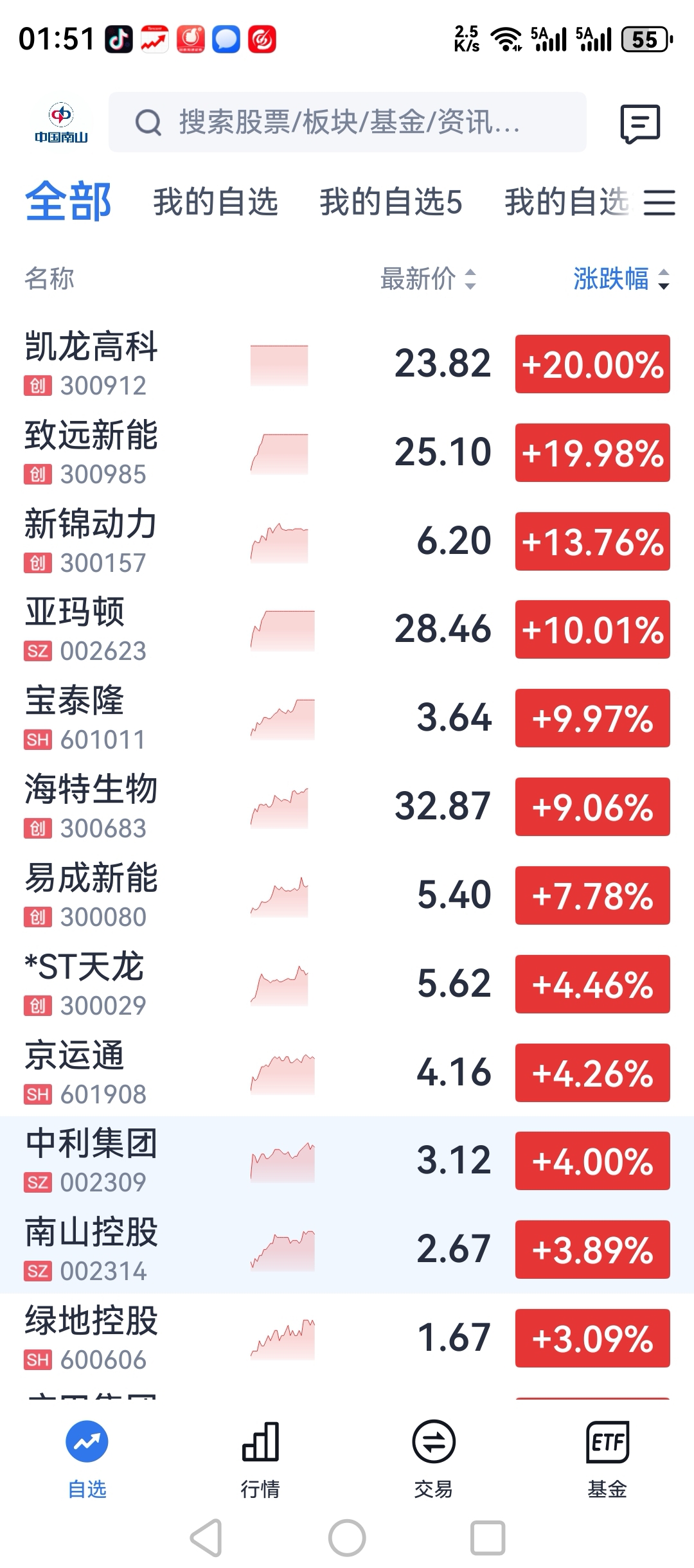The width and height of the screenshot is (694, 1568).
Task: Open the 致远新能 stock row
Action: point(347,452)
